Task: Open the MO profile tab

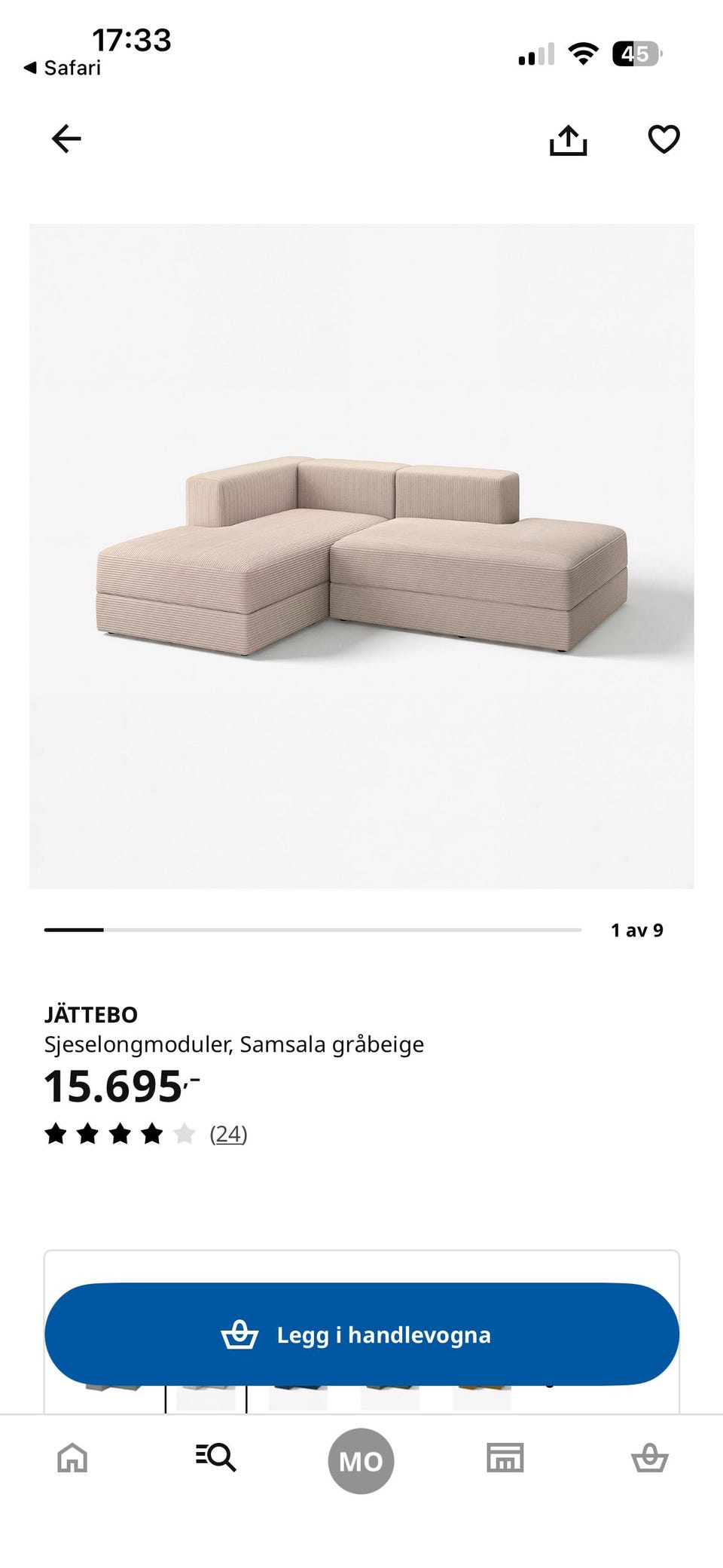Action: (361, 1461)
